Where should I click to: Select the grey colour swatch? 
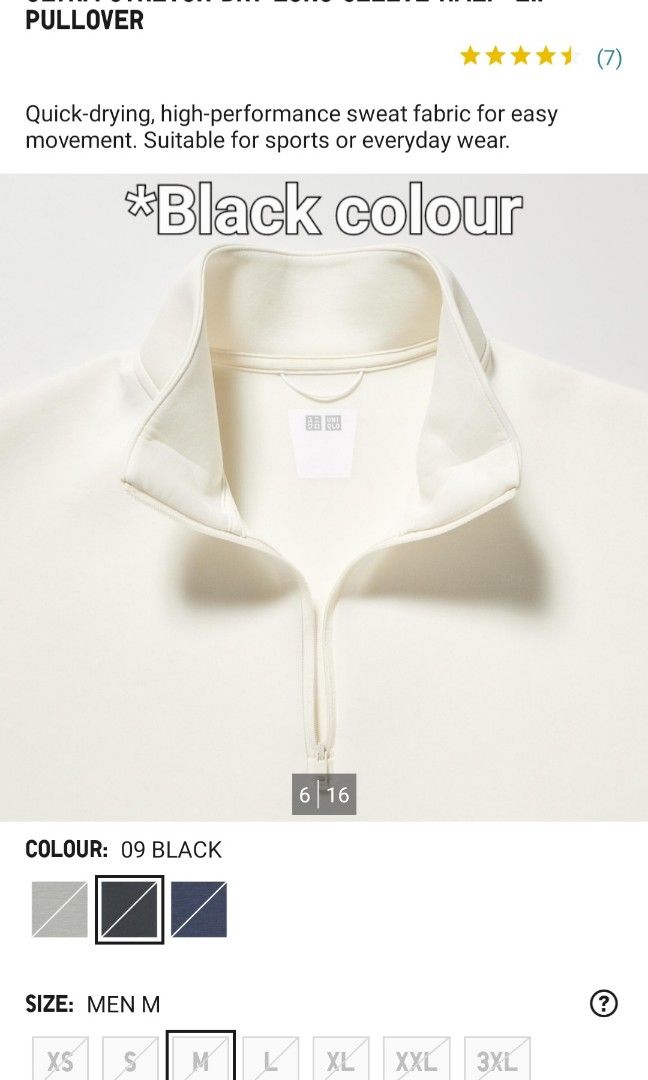click(x=60, y=909)
